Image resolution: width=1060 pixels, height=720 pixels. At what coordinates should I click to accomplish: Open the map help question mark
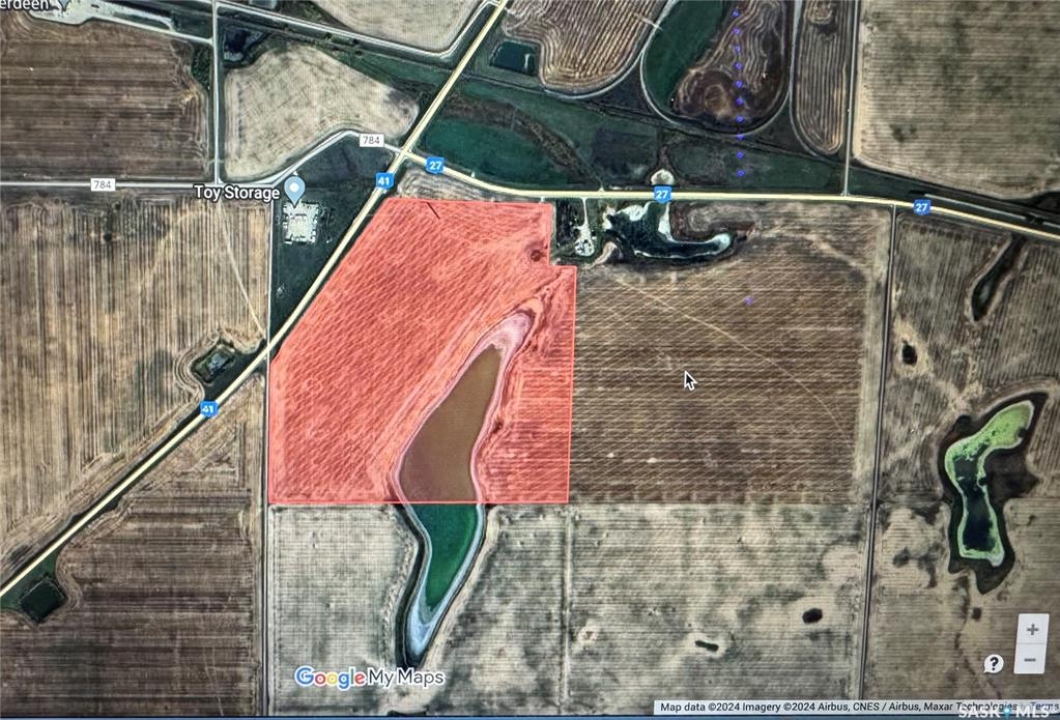pos(993,663)
